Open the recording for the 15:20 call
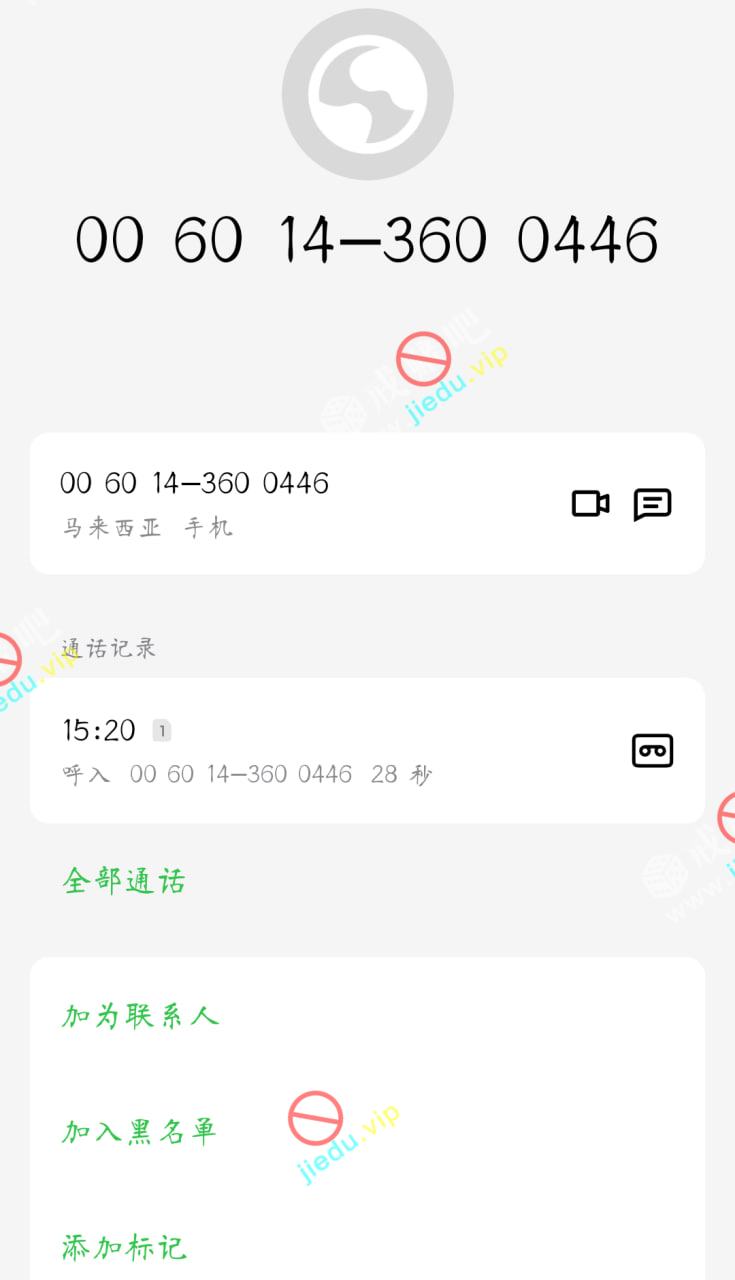 652,750
